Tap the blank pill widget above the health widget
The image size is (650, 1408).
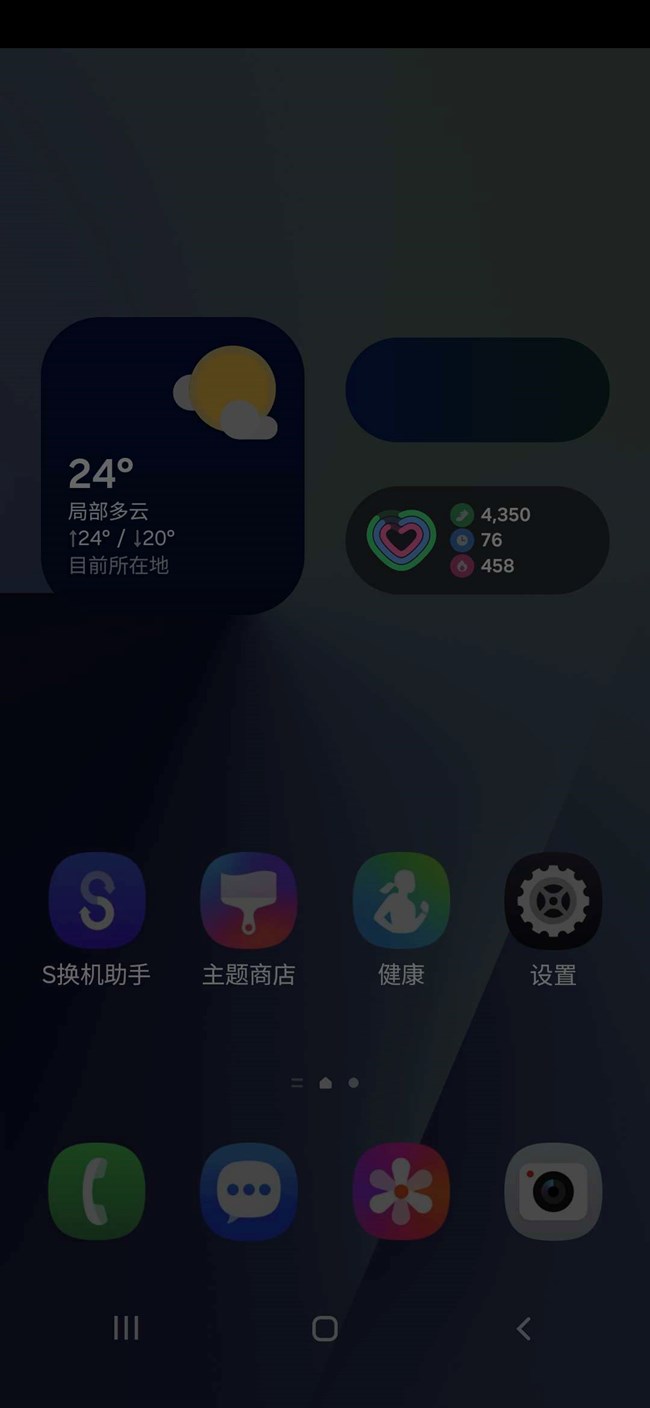(x=477, y=389)
